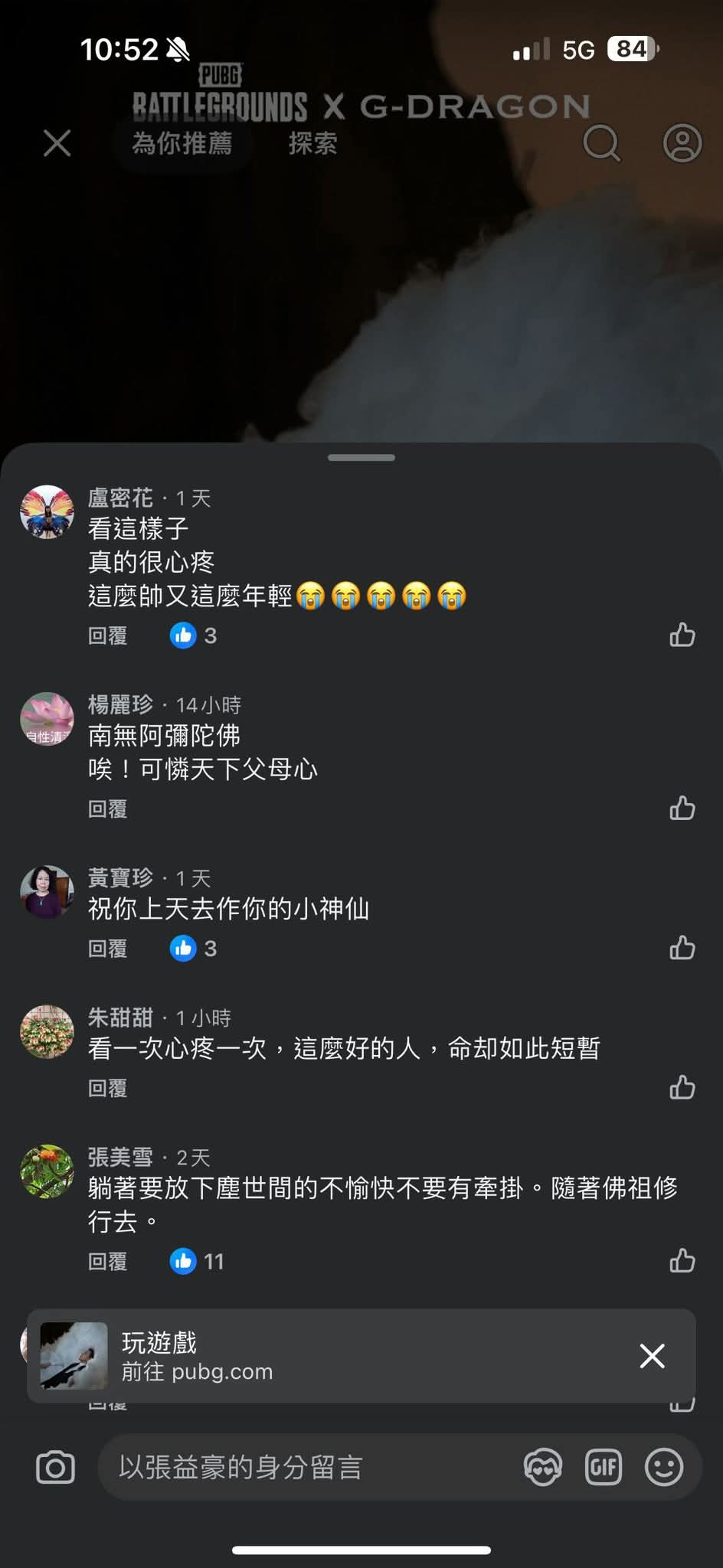The width and height of the screenshot is (723, 1568).
Task: Open the 玩遊戲 pubg.com link banner
Action: tap(306, 1356)
